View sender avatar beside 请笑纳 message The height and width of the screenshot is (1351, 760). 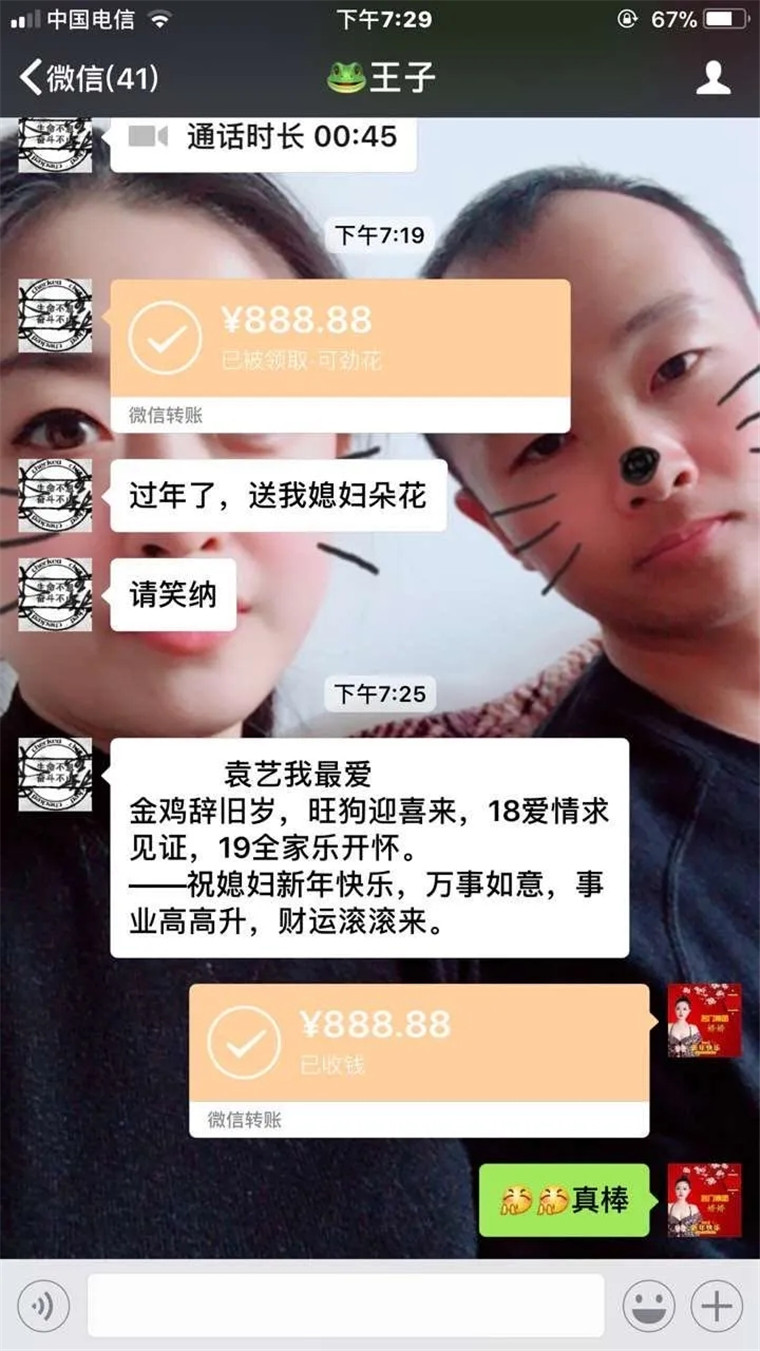click(55, 594)
